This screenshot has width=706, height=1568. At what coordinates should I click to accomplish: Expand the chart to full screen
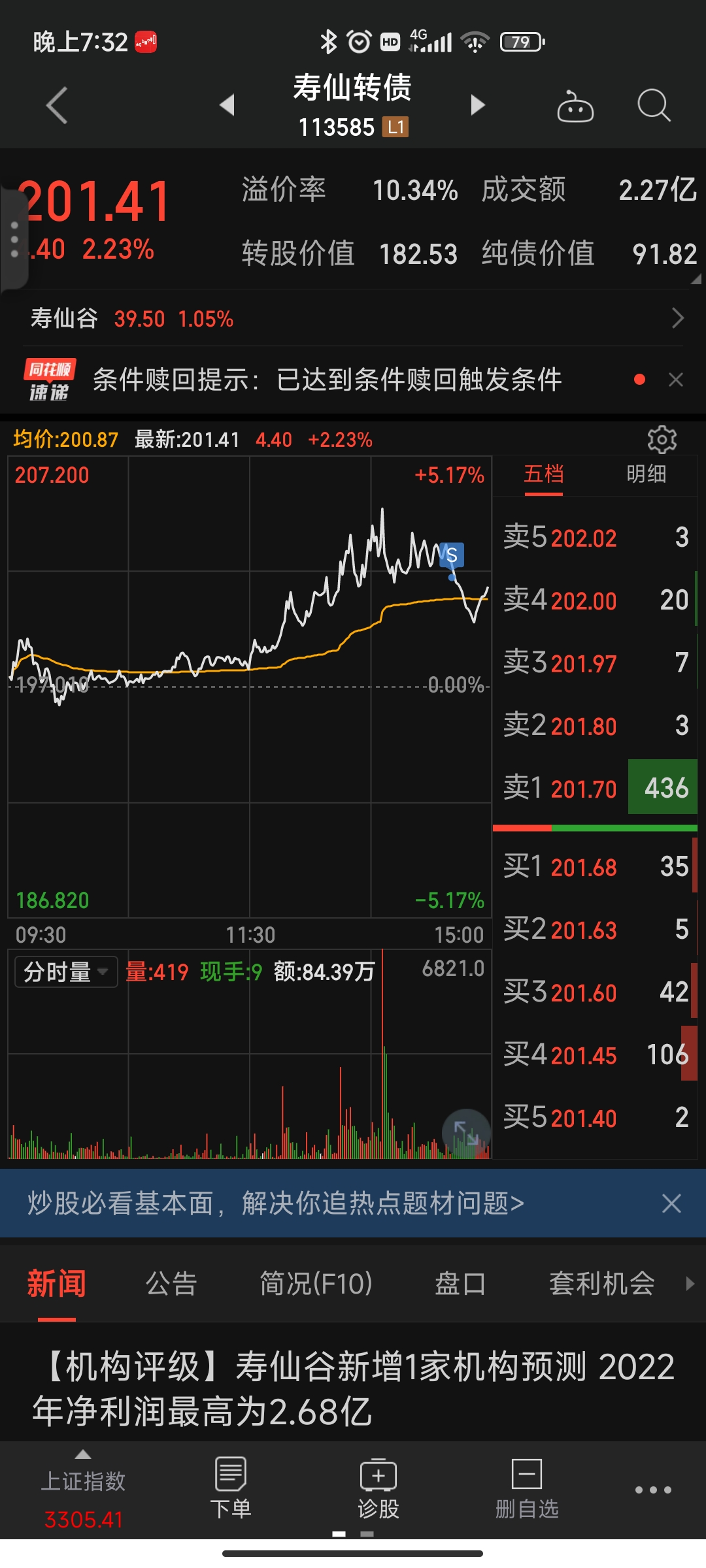tap(466, 1133)
